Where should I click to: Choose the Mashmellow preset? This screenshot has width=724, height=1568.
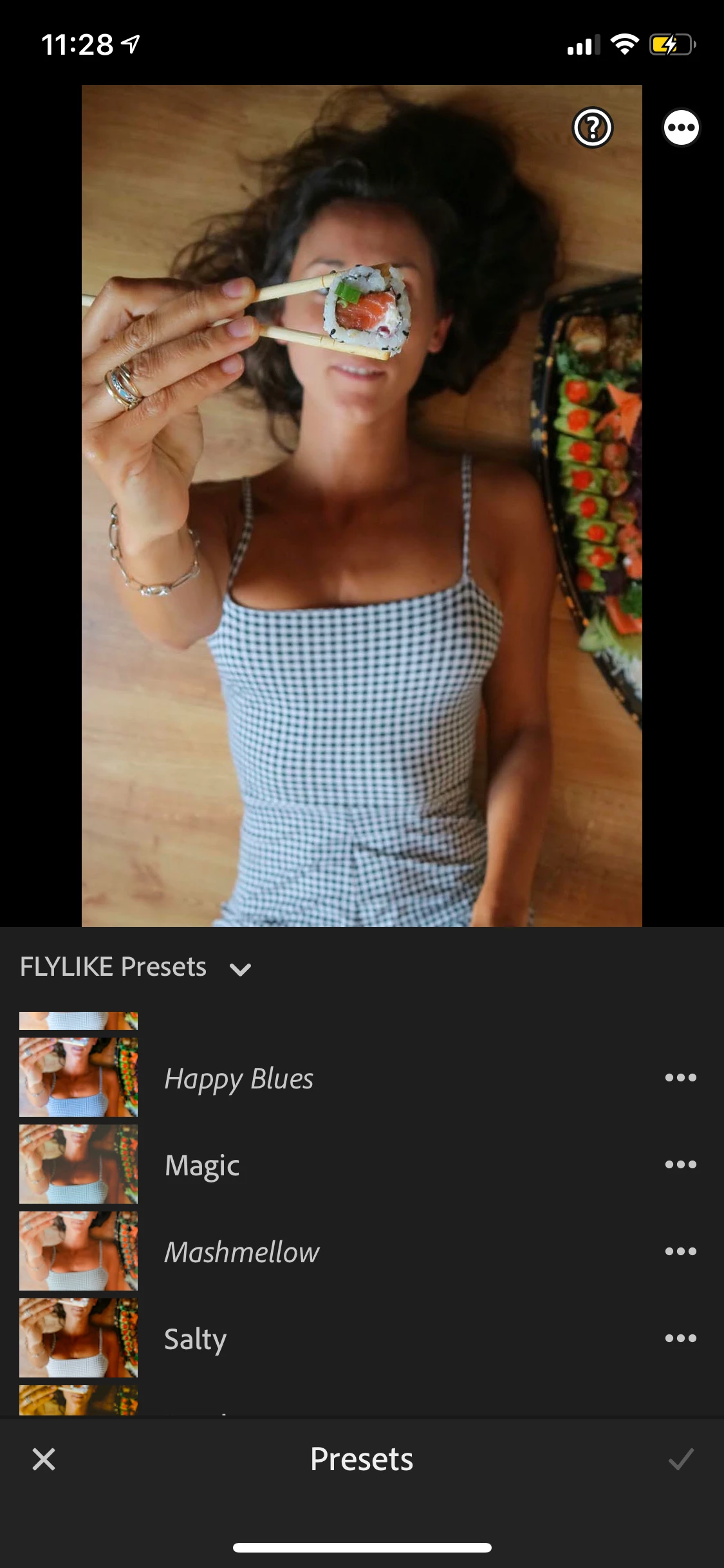[241, 1252]
